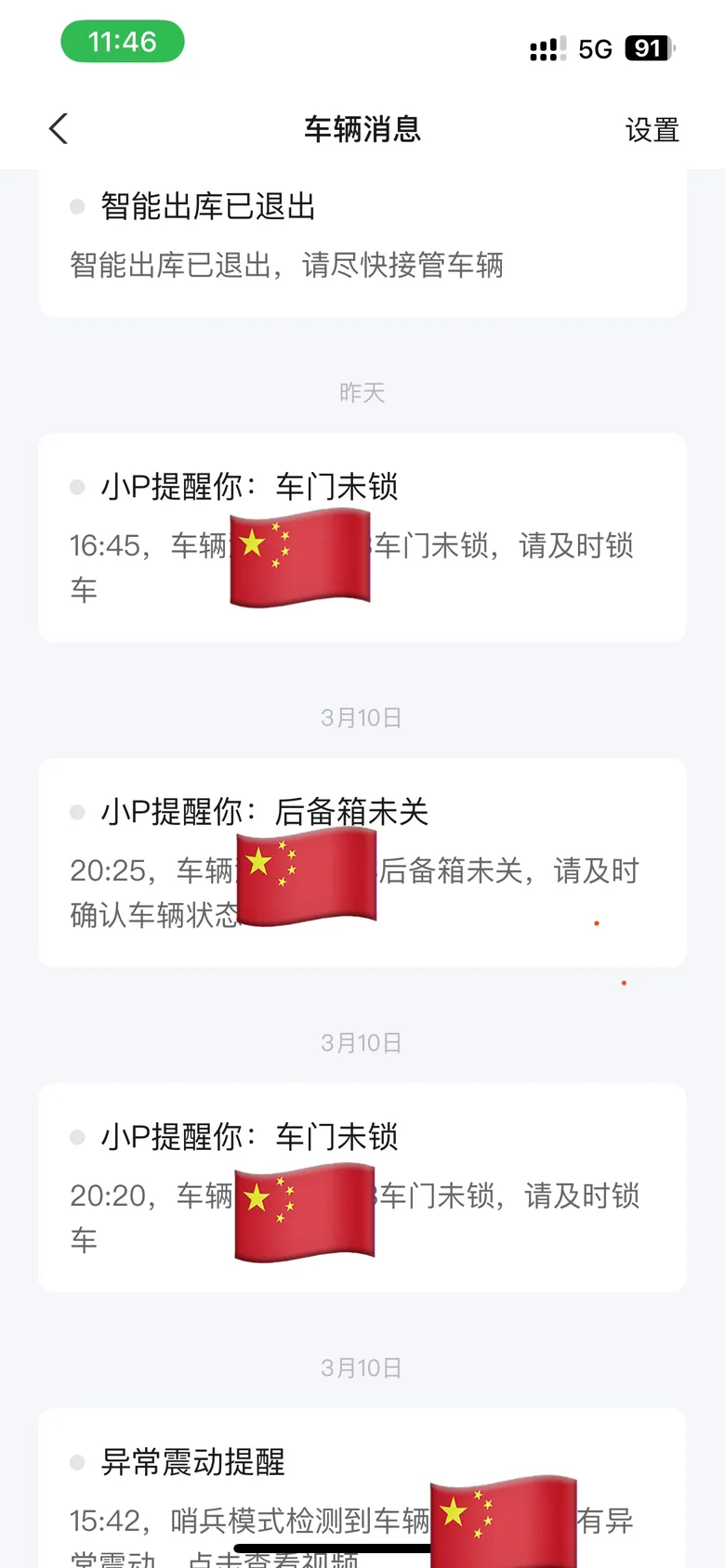Open the 20:20 车门未锁 reminder

point(362,1188)
